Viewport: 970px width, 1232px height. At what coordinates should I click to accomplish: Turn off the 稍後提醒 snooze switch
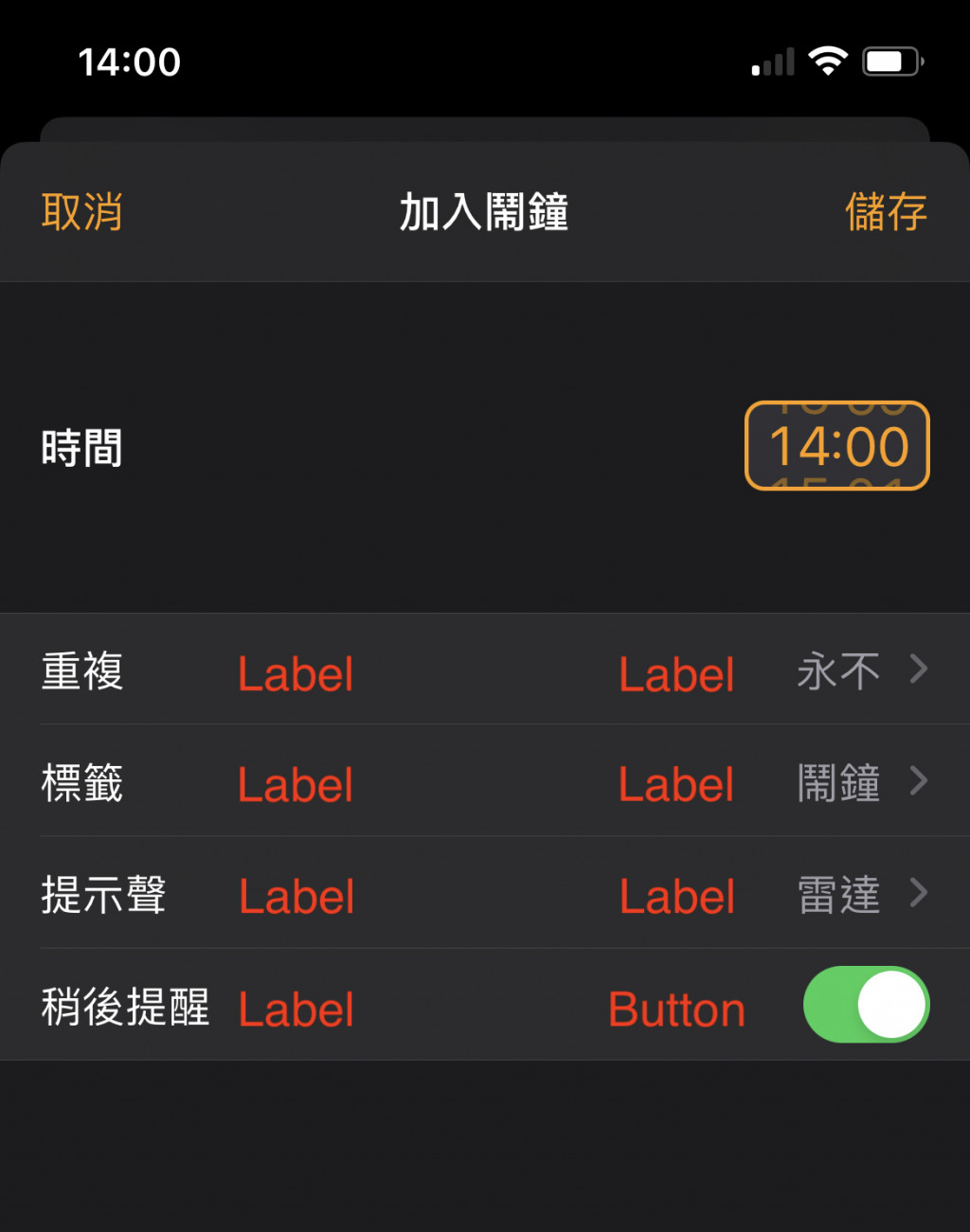(x=865, y=1005)
